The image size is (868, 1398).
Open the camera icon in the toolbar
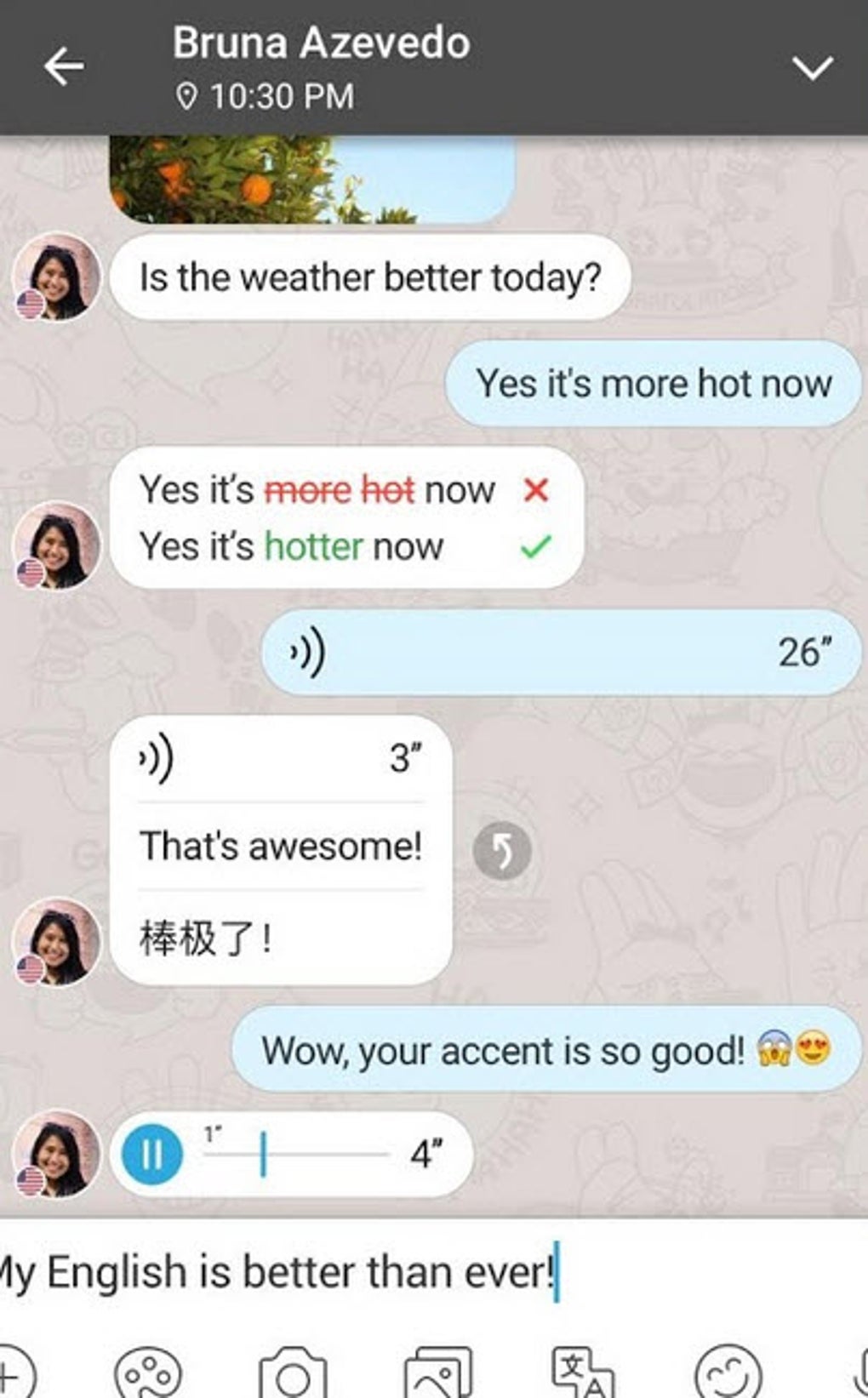pos(293,1373)
